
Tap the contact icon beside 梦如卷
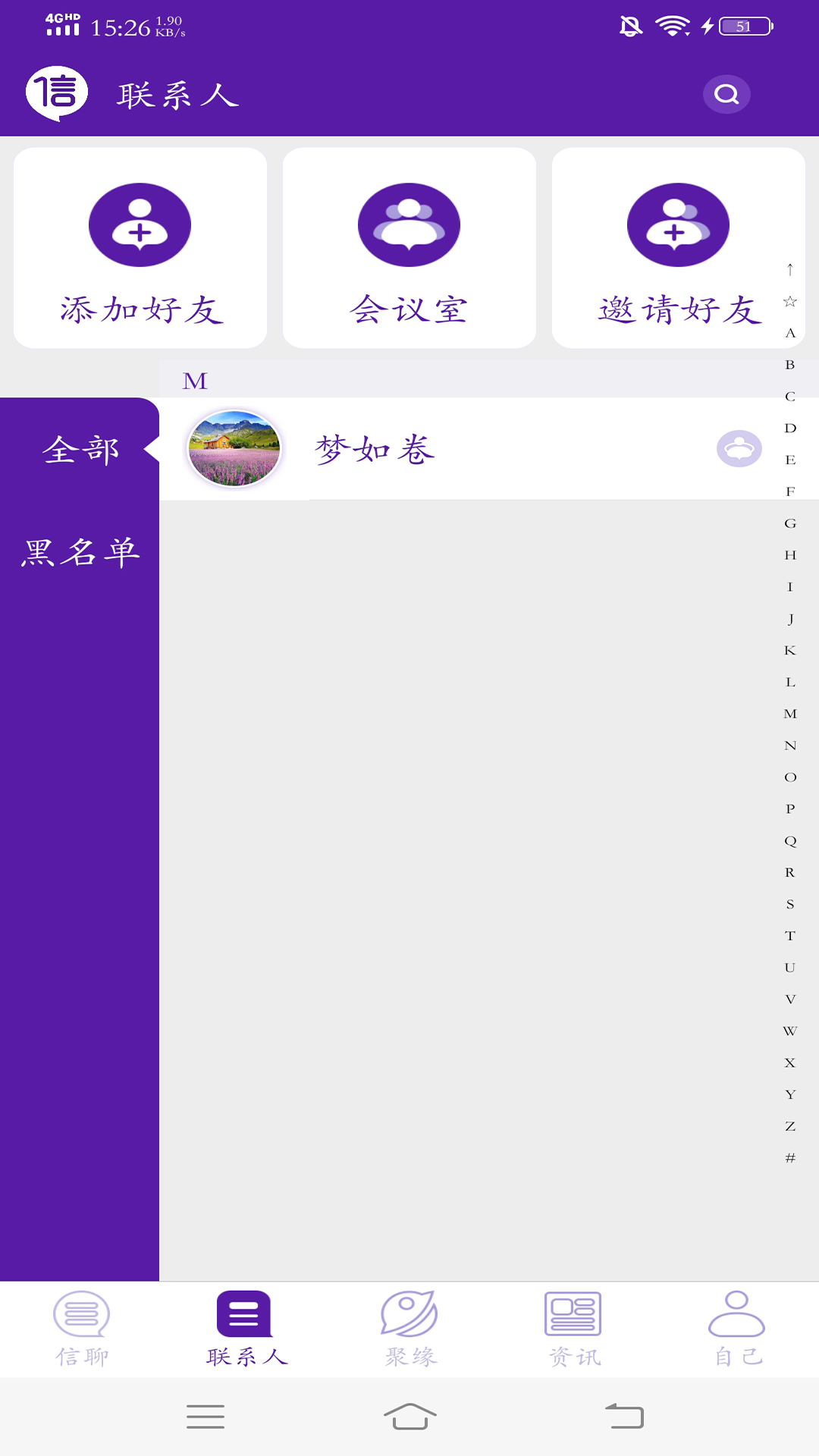point(738,448)
